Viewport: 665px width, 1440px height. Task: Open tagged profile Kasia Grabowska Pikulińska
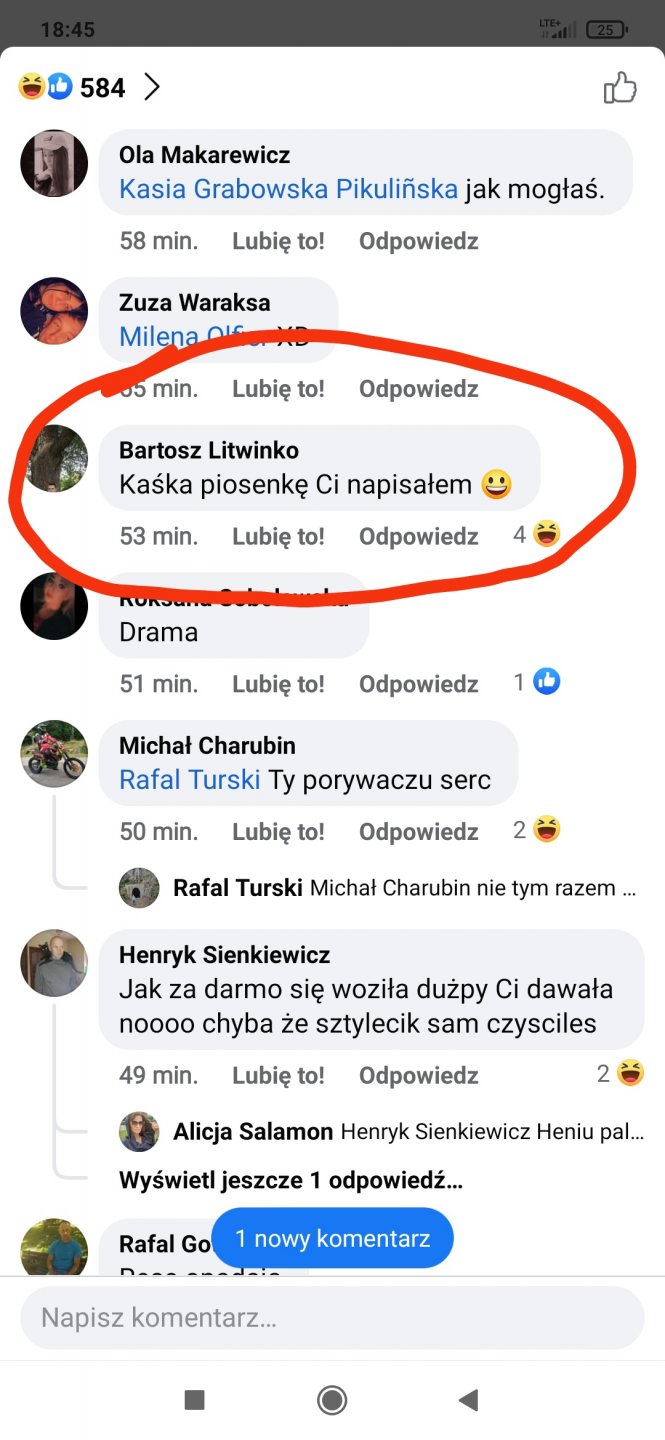coord(288,189)
